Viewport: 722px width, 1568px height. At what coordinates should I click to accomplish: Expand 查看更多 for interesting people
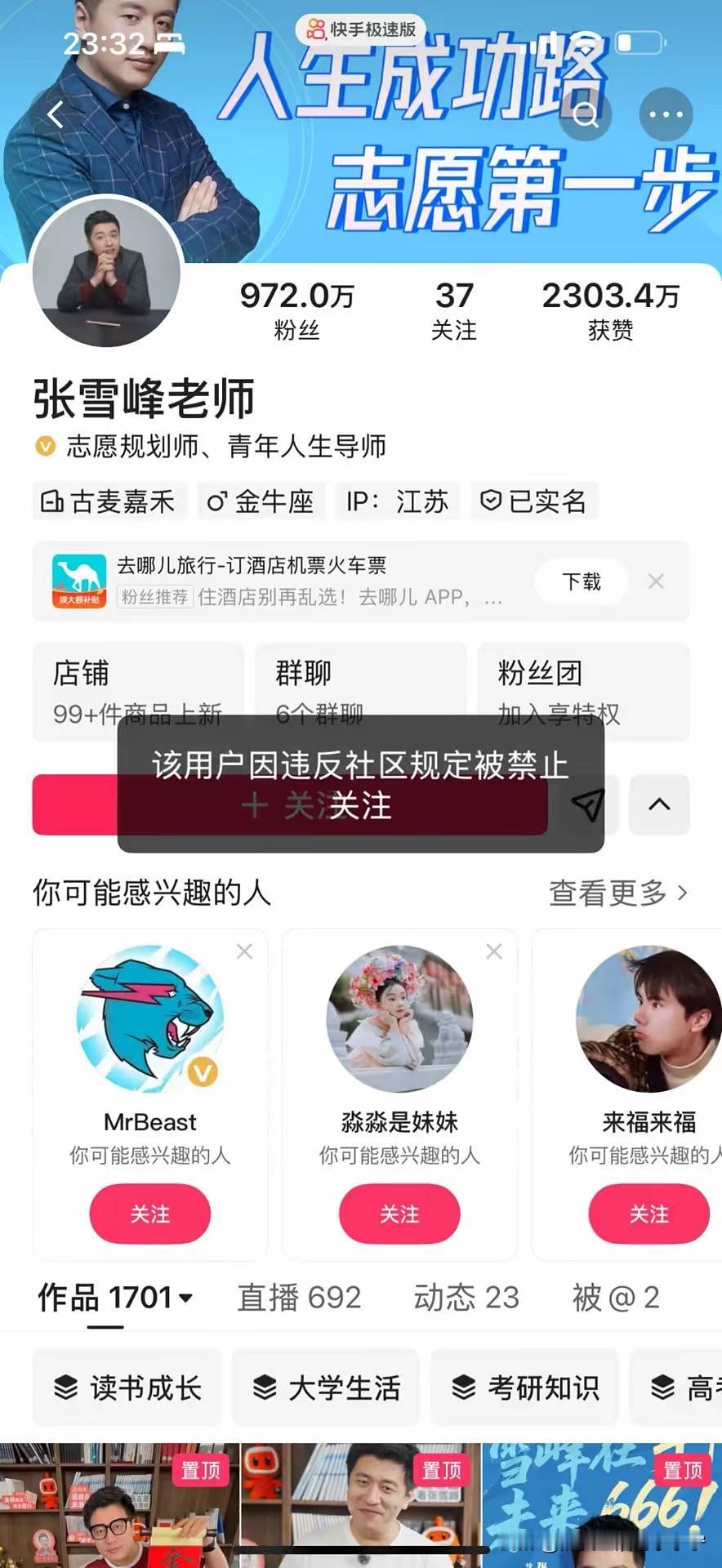tap(617, 893)
